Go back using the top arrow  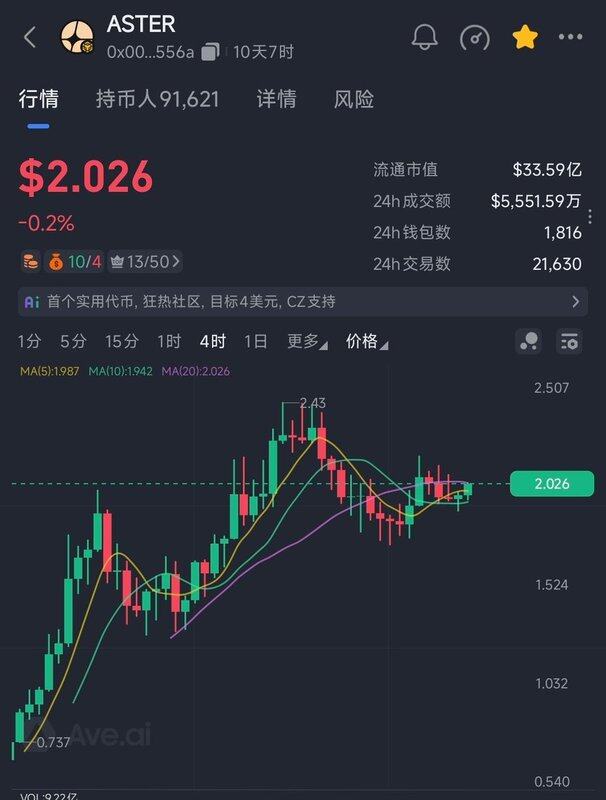pyautogui.click(x=29, y=38)
